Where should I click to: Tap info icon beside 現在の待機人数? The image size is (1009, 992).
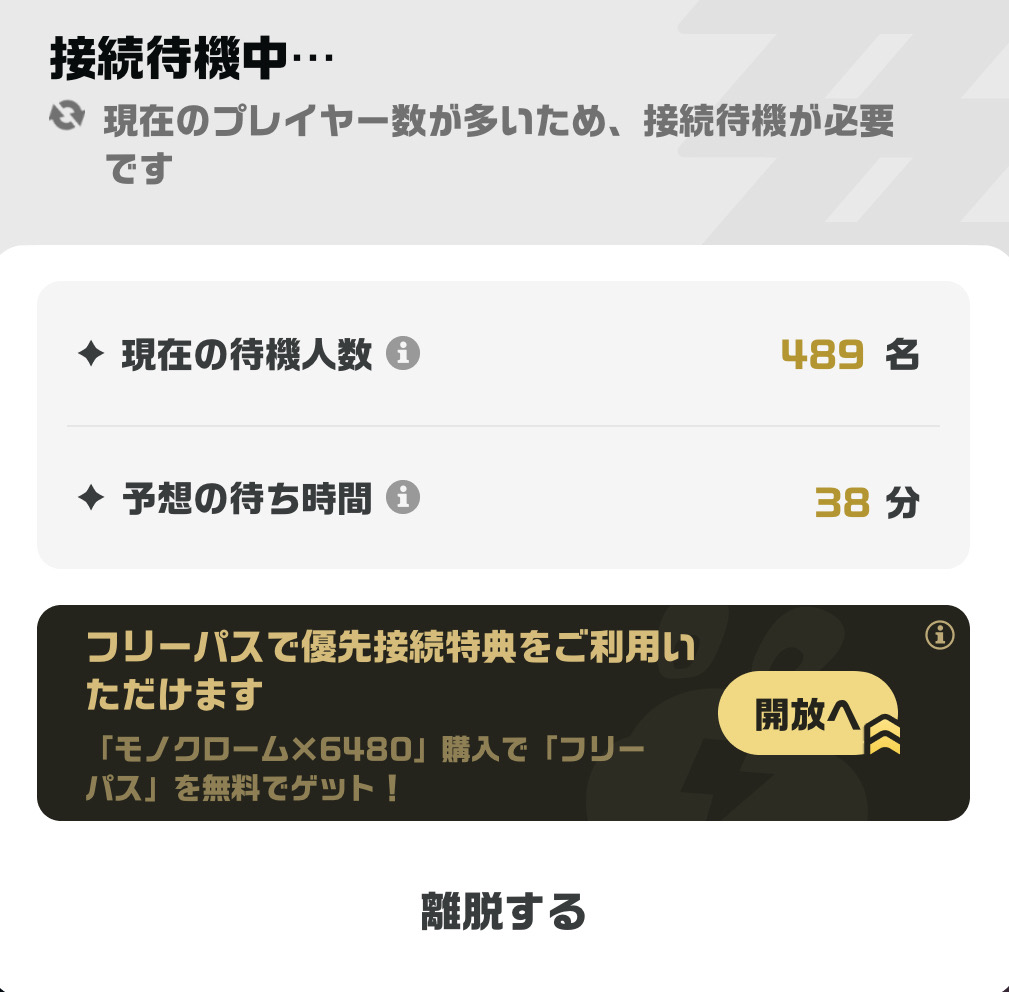pos(403,353)
